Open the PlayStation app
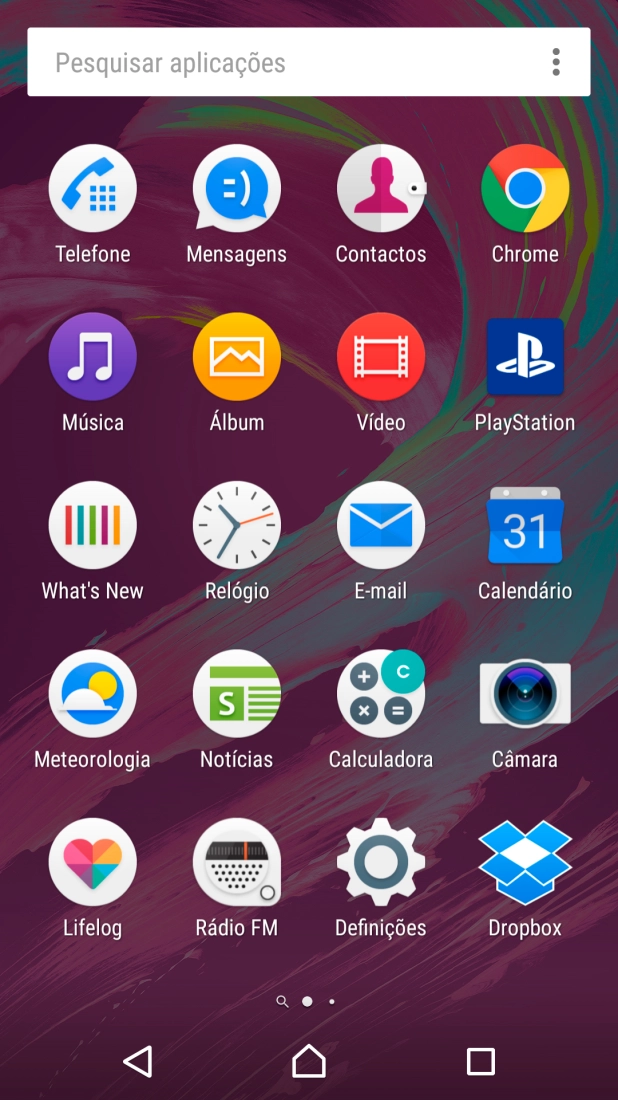Viewport: 618px width, 1100px height. [525, 357]
